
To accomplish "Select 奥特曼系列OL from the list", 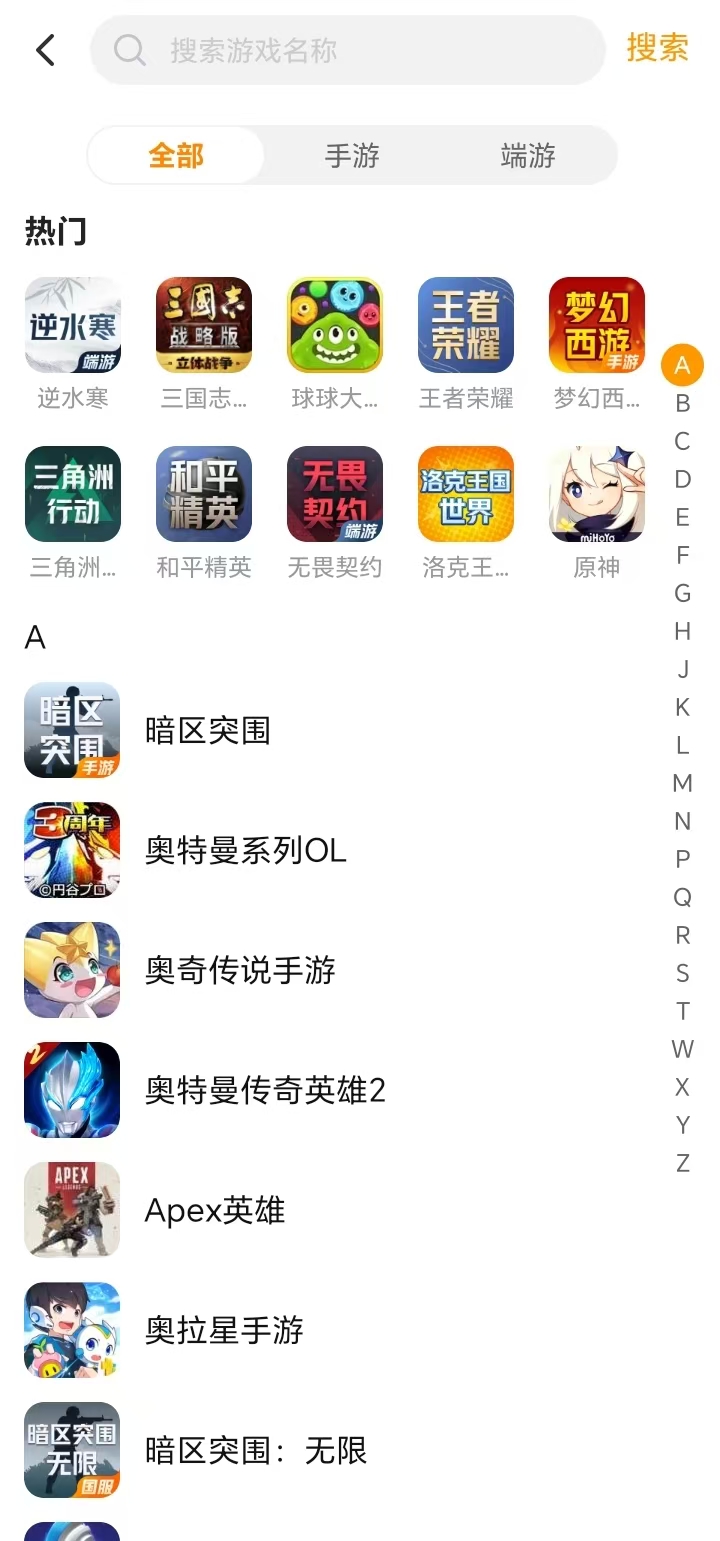I will click(245, 851).
